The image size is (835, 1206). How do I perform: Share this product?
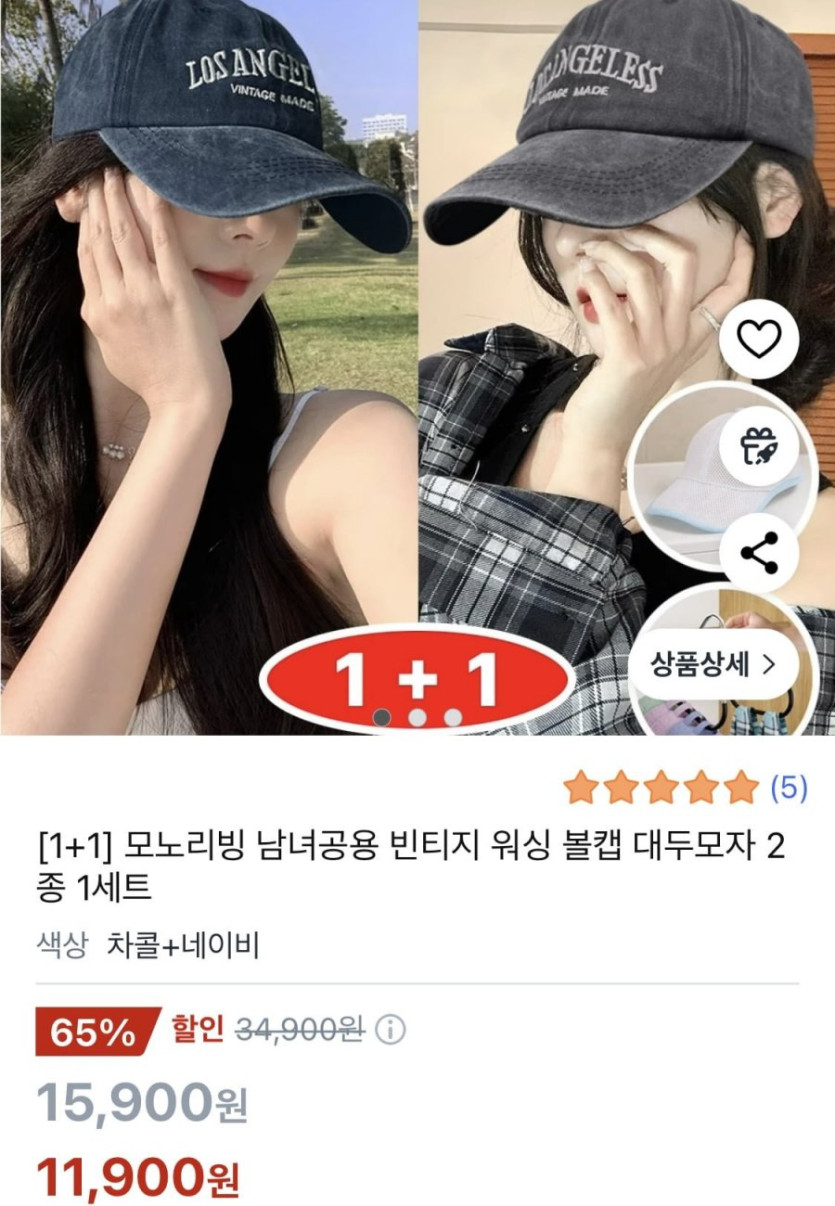758,553
